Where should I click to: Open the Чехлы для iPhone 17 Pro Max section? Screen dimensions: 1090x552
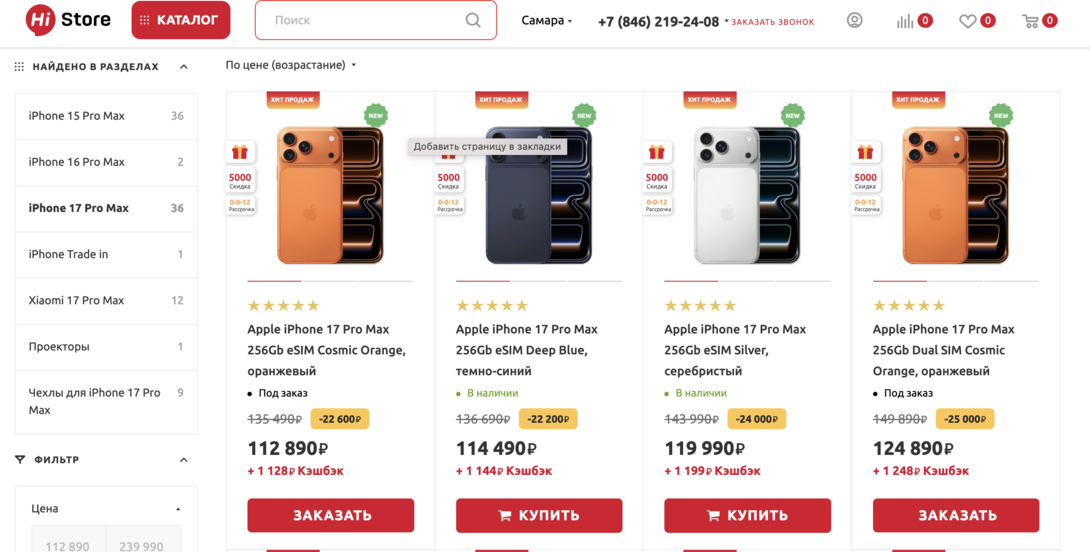(105, 401)
